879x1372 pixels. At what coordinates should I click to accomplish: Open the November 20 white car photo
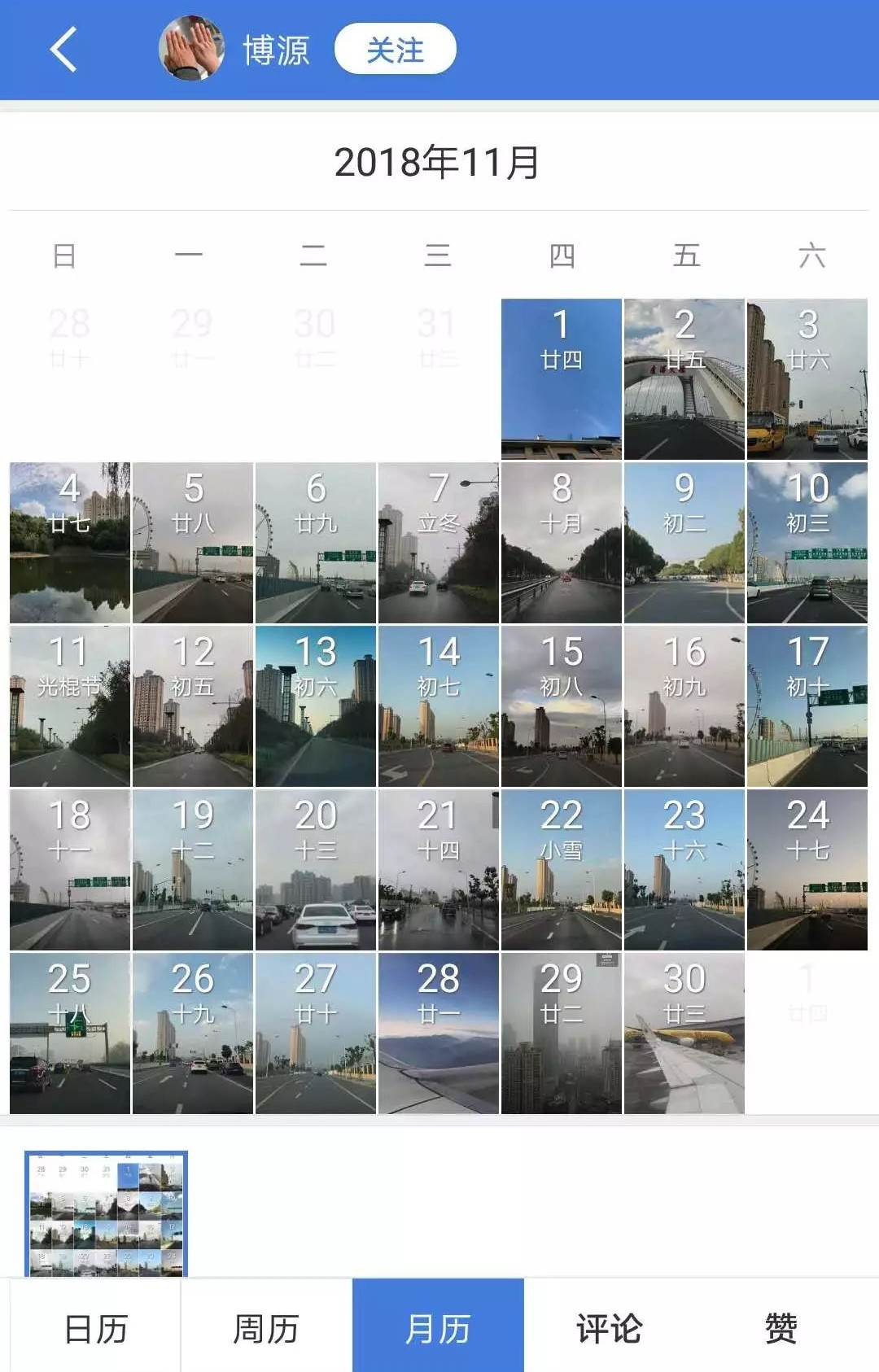315,870
